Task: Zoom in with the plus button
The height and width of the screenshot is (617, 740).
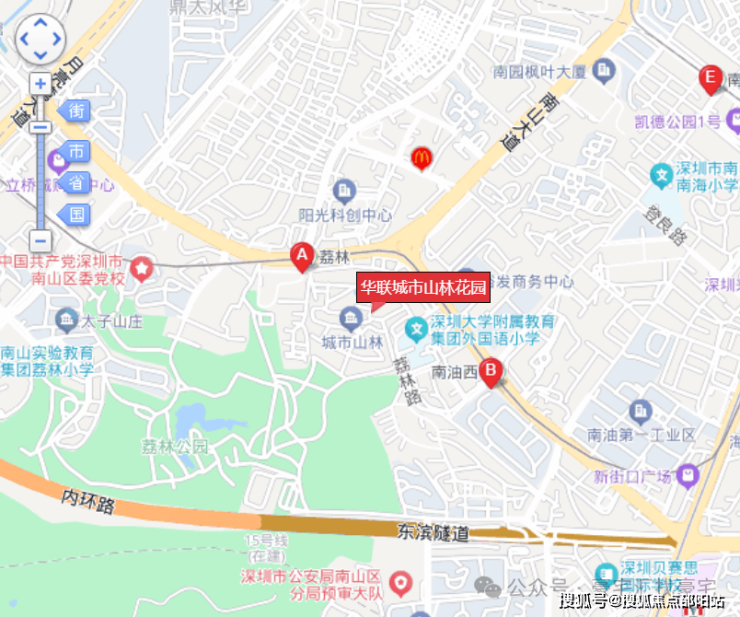Action: 40,84
